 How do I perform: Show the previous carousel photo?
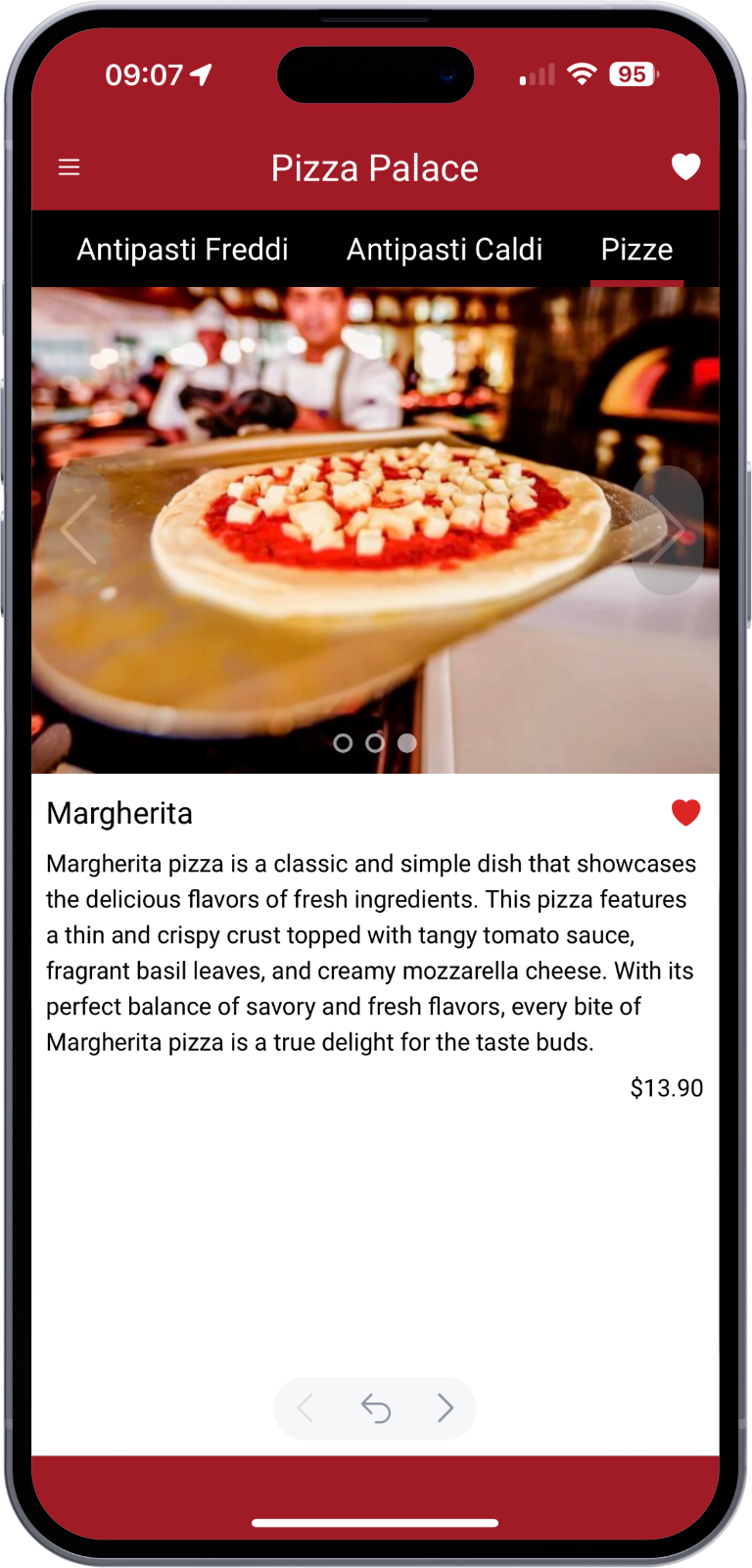coord(78,530)
